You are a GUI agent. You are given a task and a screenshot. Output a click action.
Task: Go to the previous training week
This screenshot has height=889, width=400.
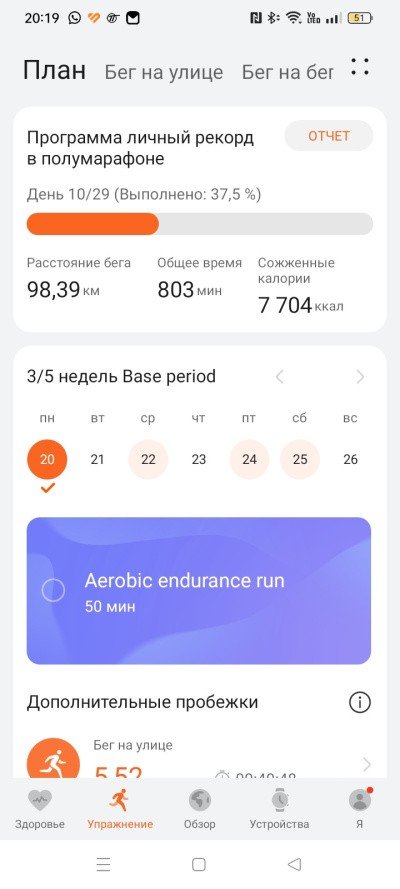pos(279,377)
